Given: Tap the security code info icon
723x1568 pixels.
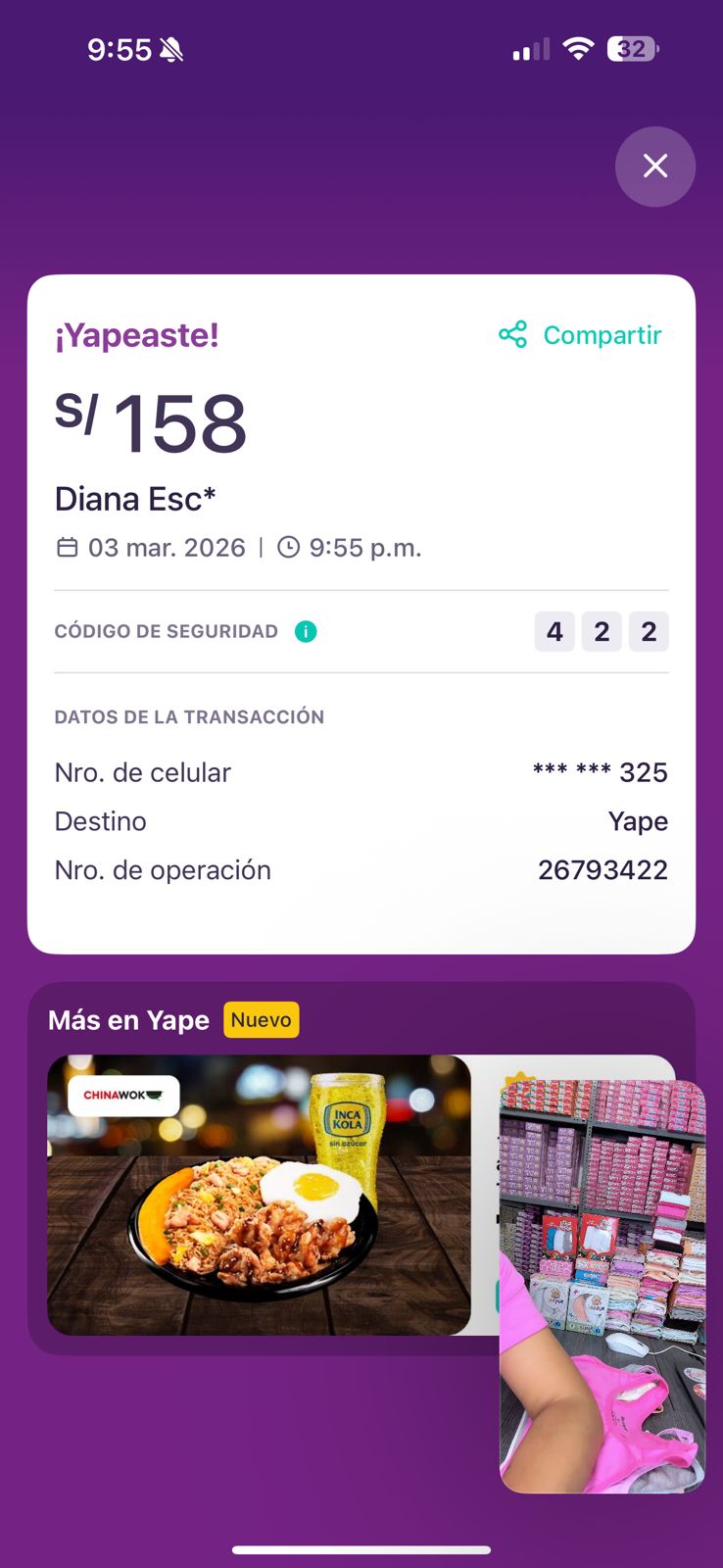Looking at the screenshot, I should click(306, 632).
